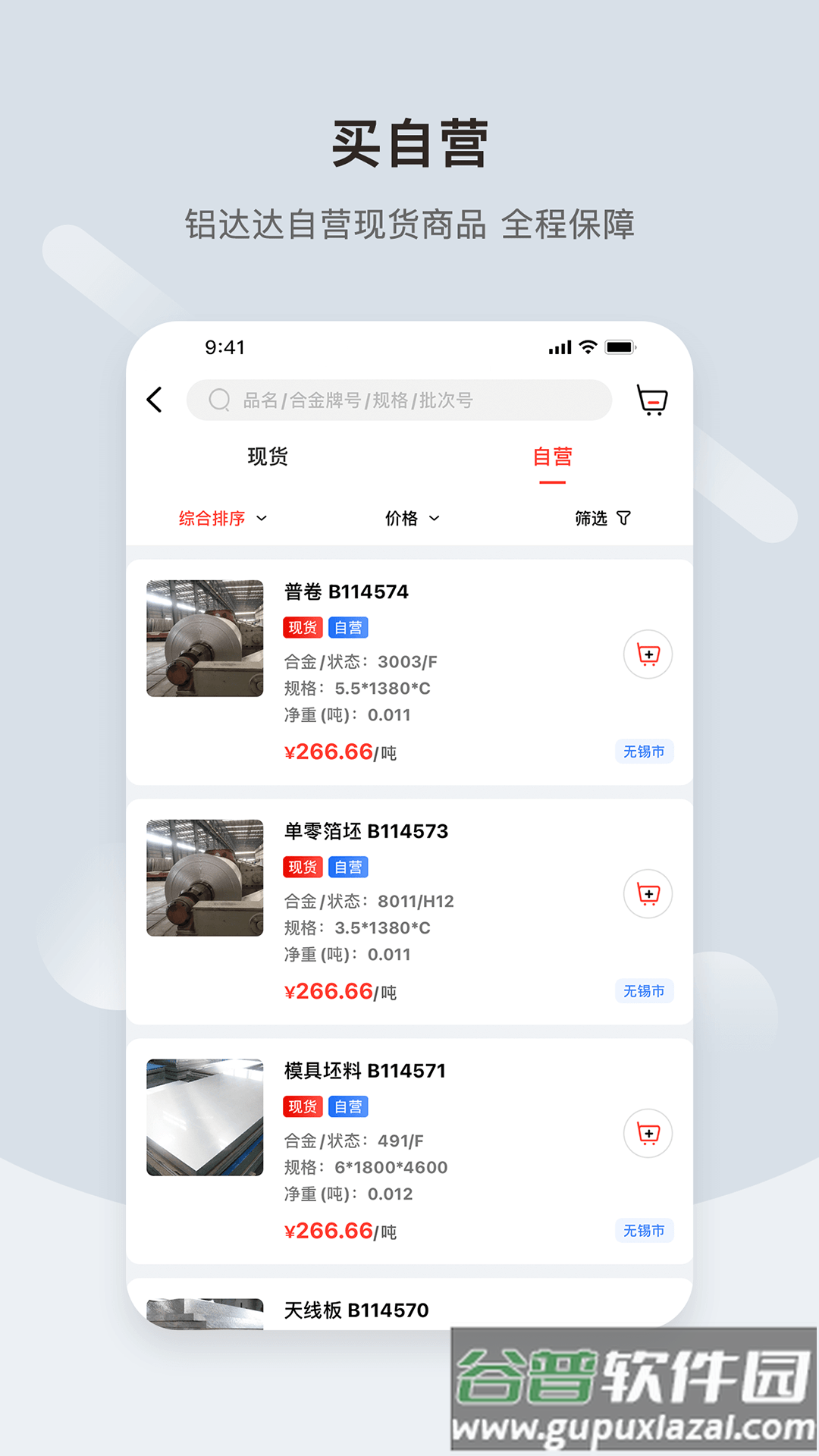Add 普卷 B114574 to the cart
Image resolution: width=819 pixels, height=1456 pixels.
click(x=648, y=654)
